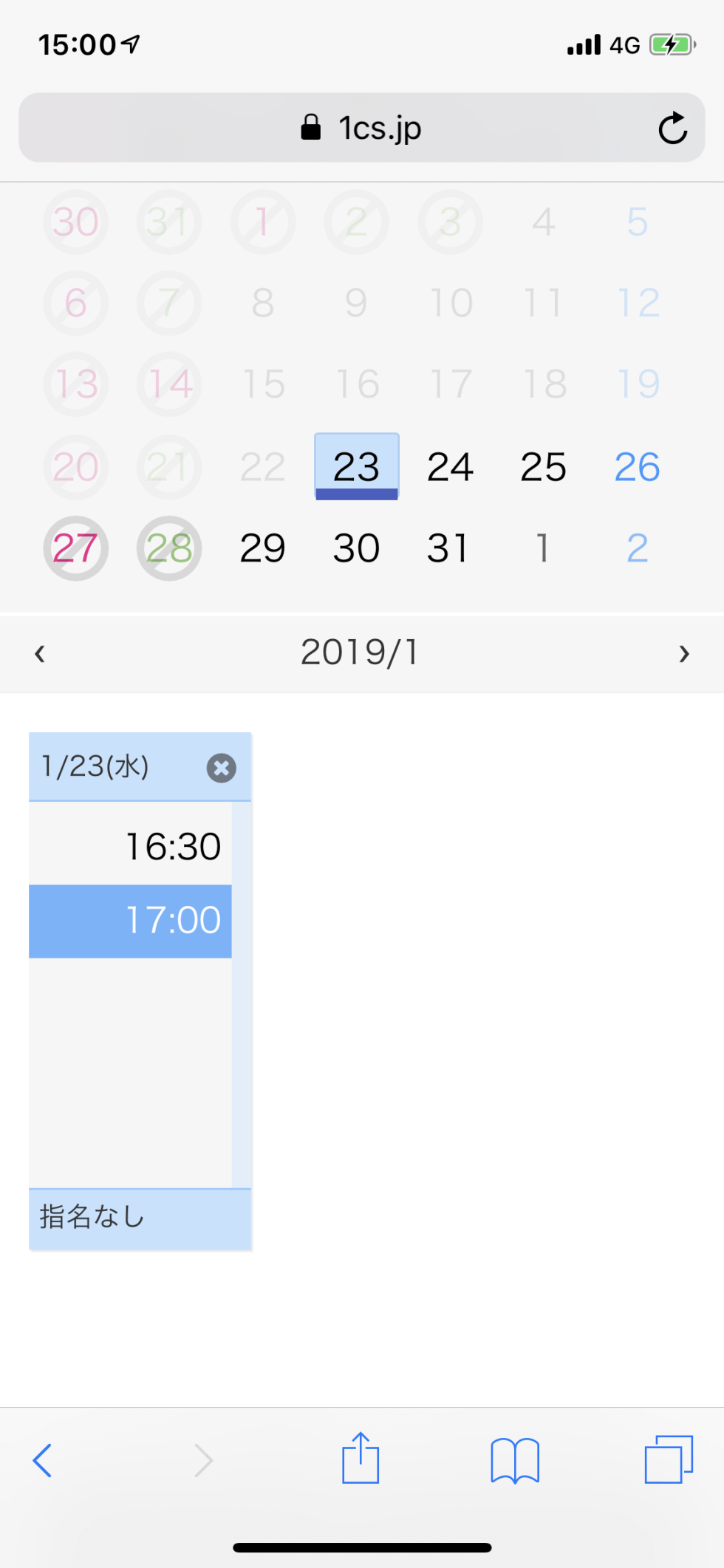
Task: Open the Safari share sheet
Action: [361, 1458]
